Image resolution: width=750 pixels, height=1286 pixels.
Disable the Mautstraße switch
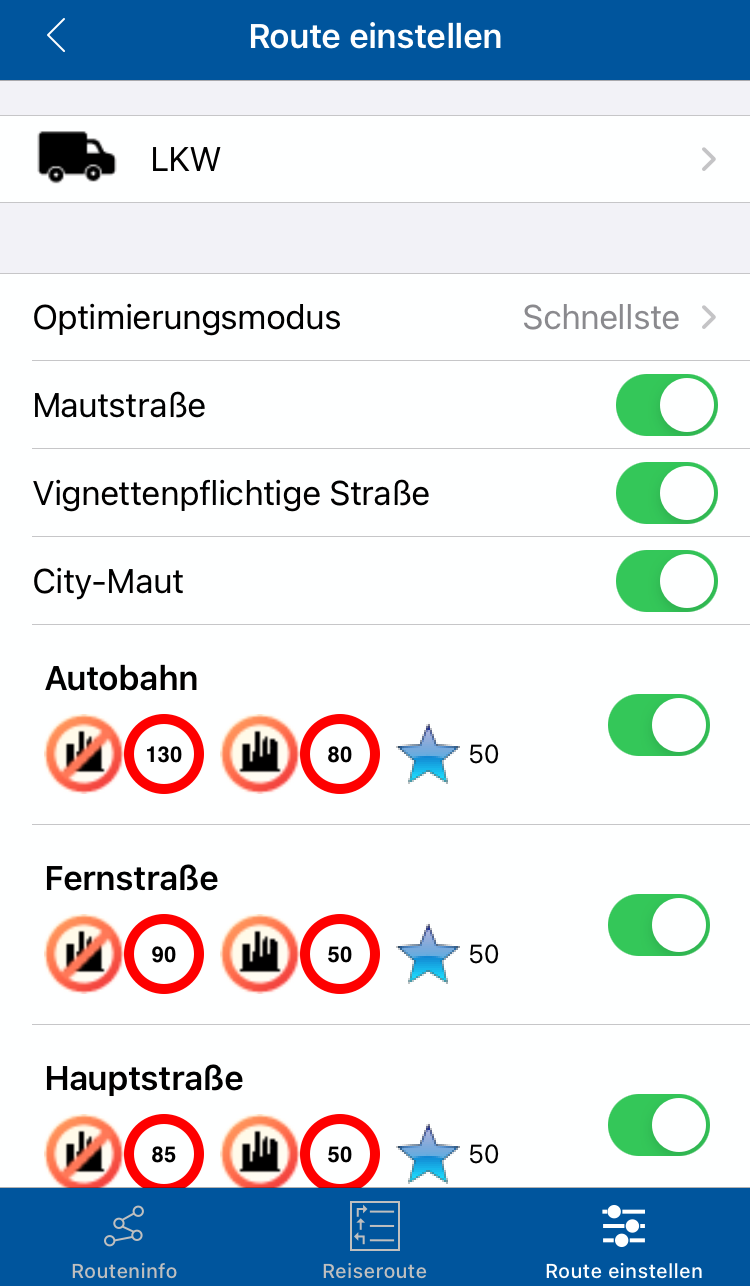point(666,405)
